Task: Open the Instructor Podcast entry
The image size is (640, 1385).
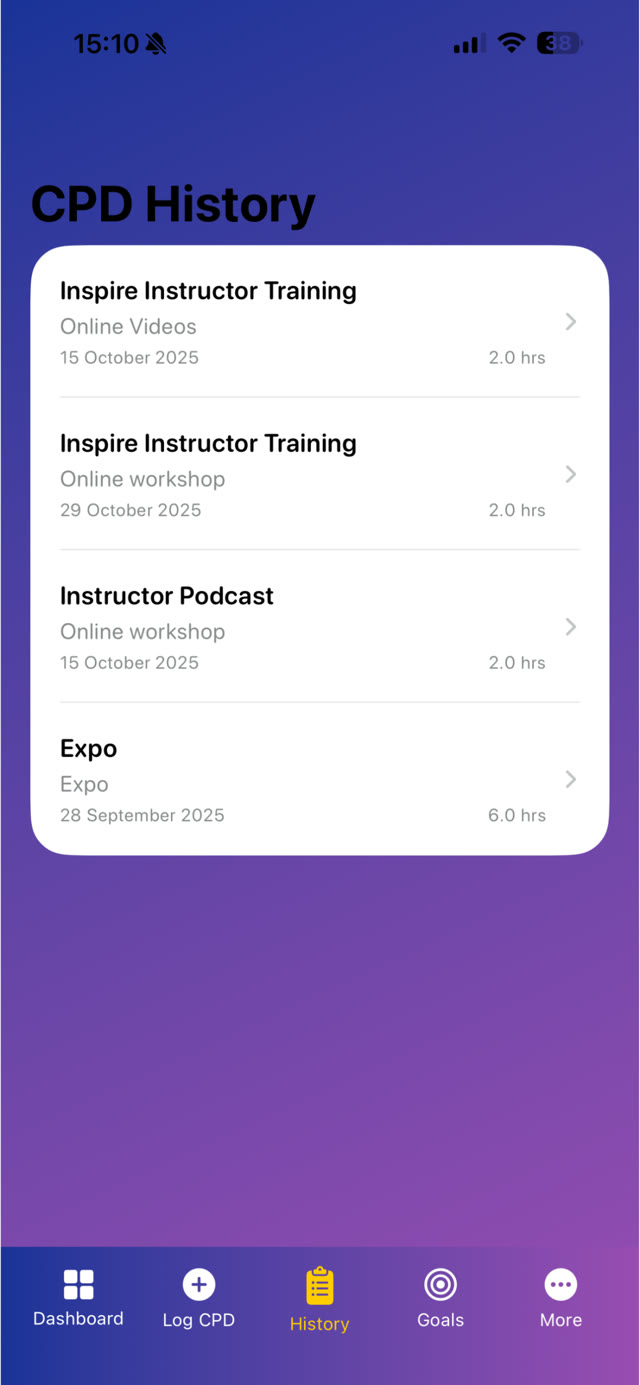Action: (x=319, y=626)
